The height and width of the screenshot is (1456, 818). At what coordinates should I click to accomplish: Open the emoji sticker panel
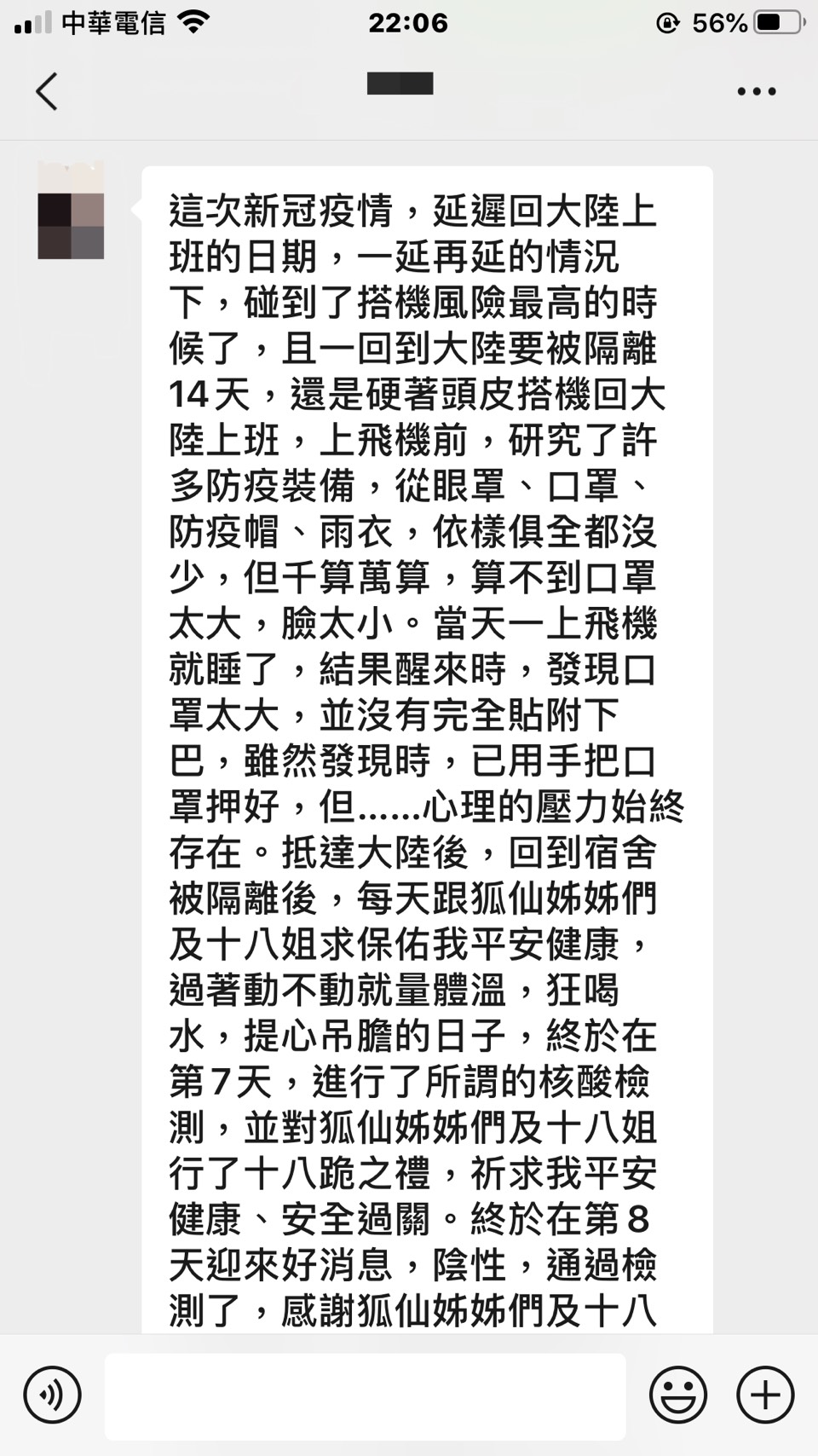click(x=678, y=1395)
